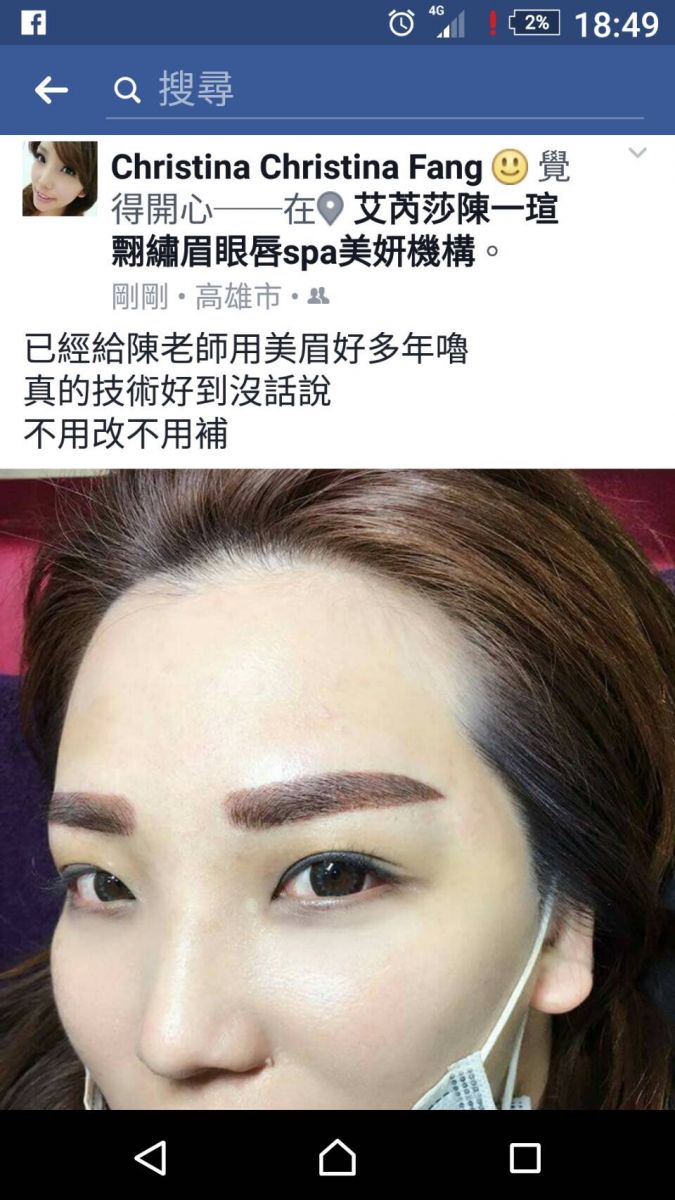Open Christina Christina Fang's profile name link
Screen dimensions: 675x1200
[296, 167]
